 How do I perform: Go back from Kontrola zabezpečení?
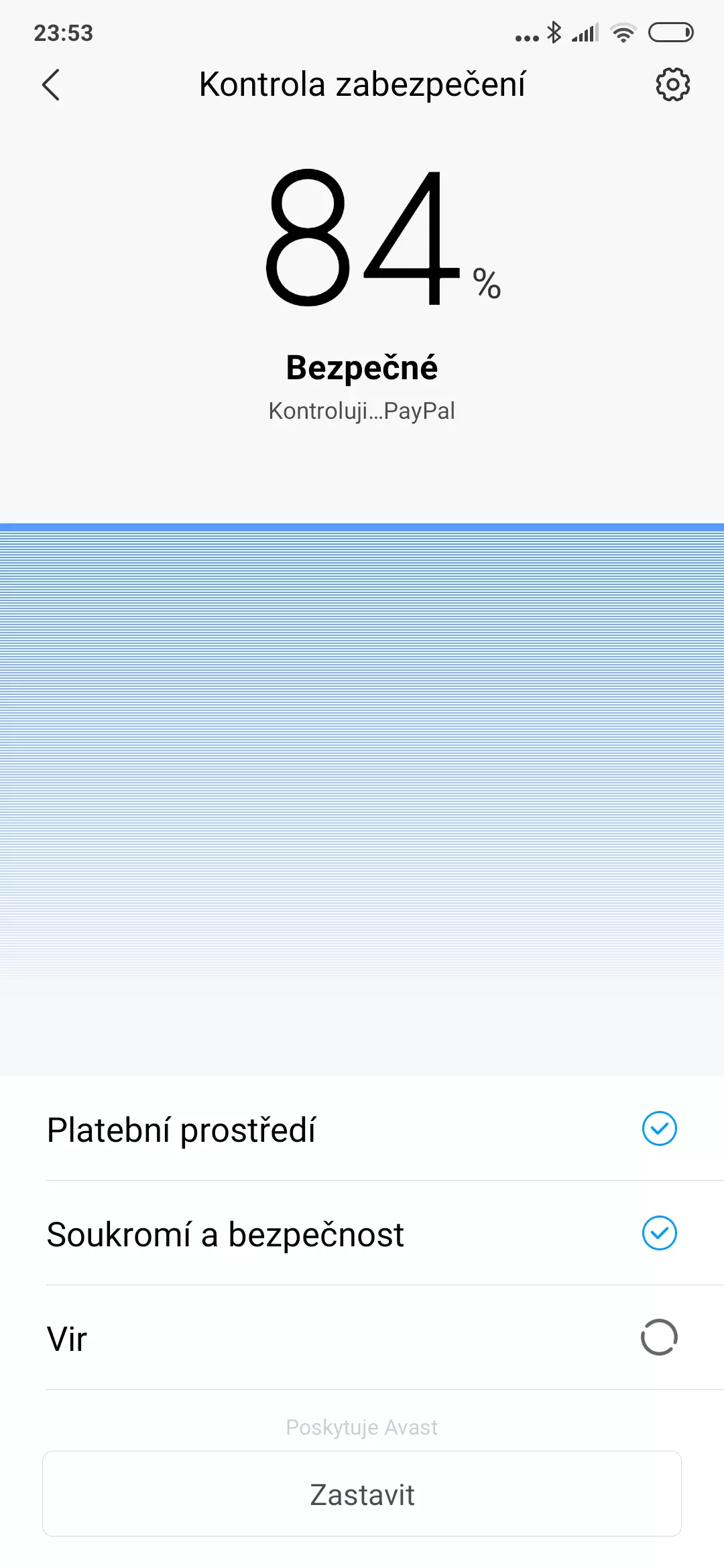51,85
